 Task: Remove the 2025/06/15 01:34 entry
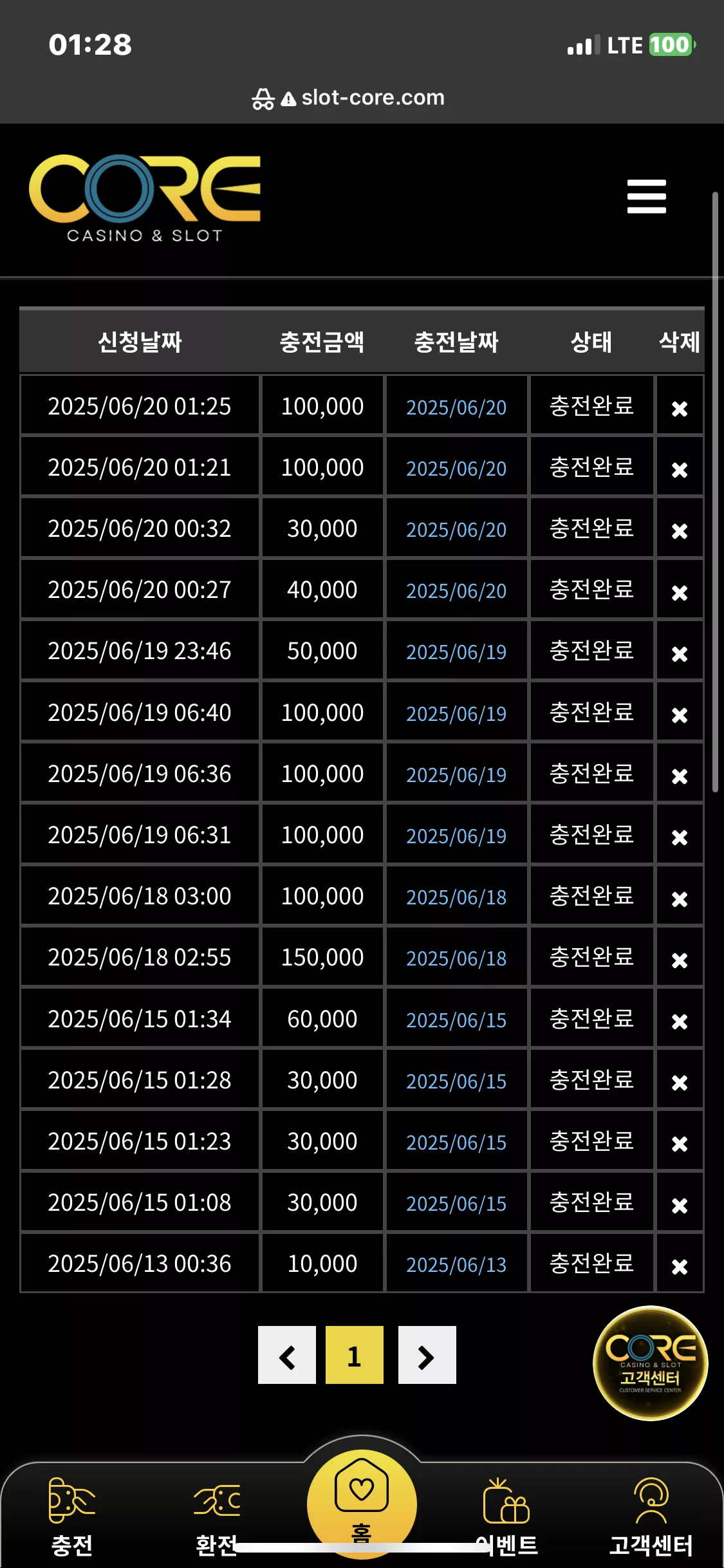680,1022
